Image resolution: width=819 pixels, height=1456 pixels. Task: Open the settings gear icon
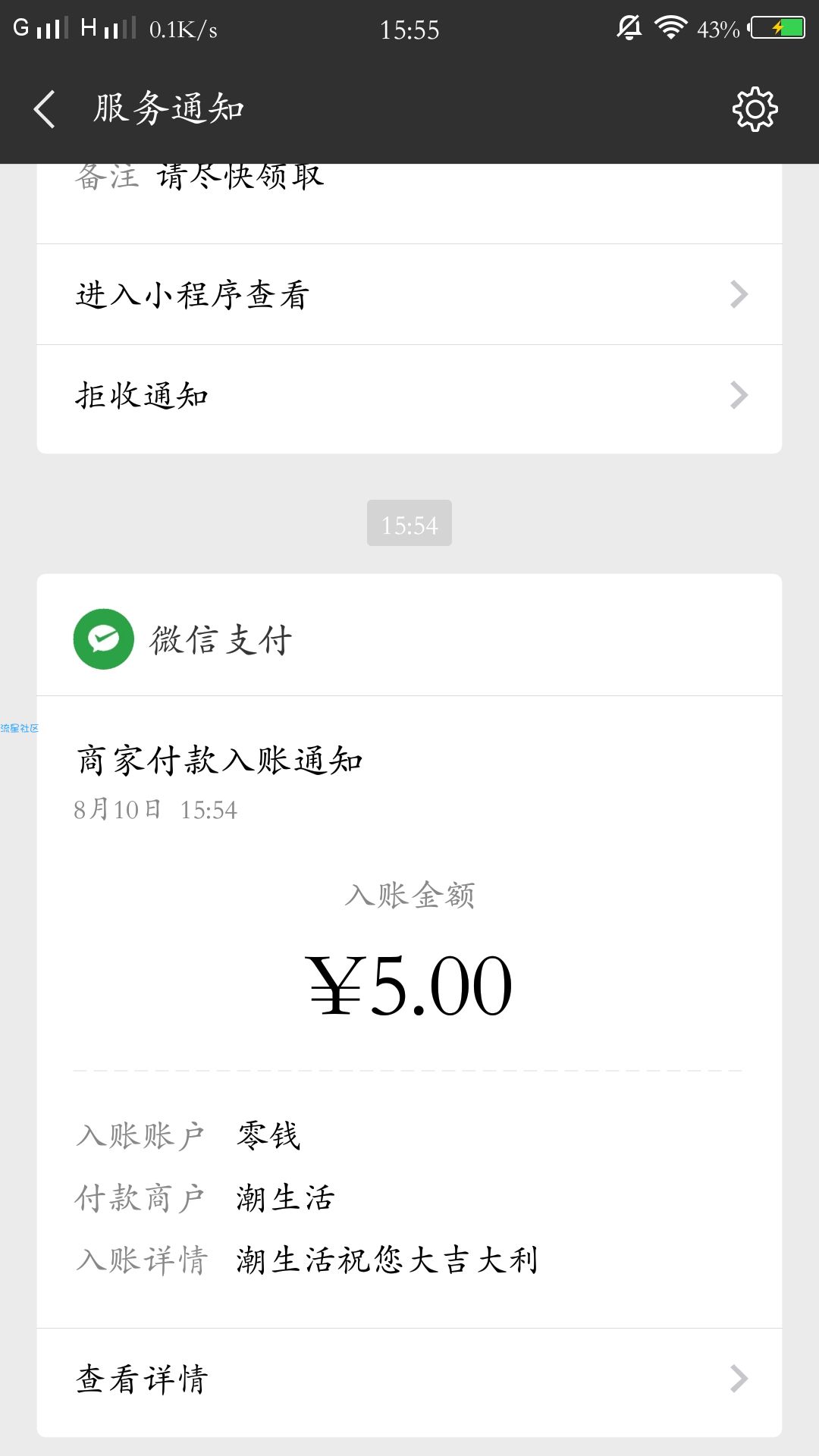[x=755, y=109]
